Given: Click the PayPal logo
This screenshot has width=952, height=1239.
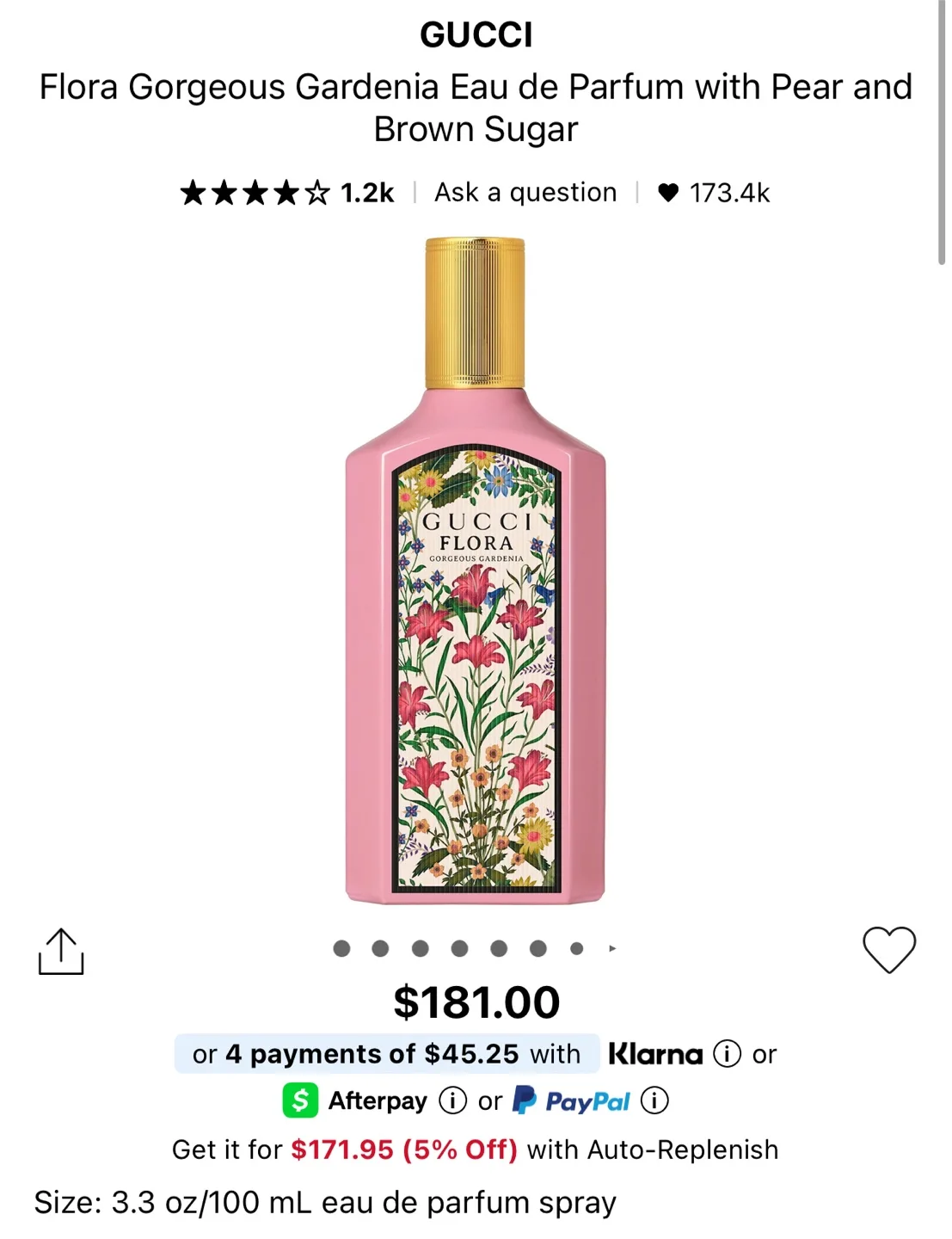Looking at the screenshot, I should [570, 1100].
